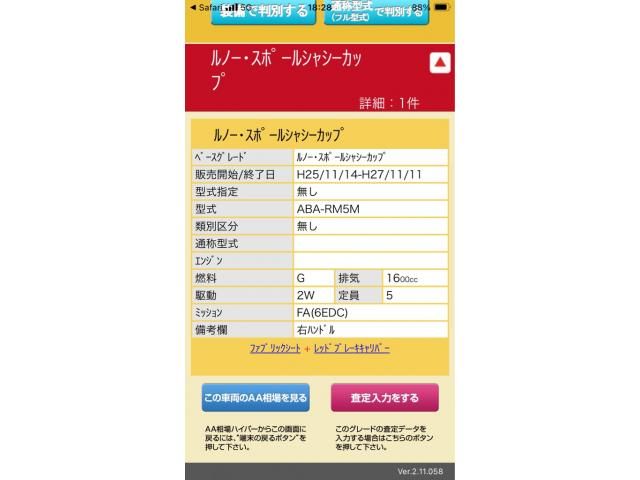The height and width of the screenshot is (480, 640).
Task: Open the レッドブレーキキャリパー link
Action: tap(352, 349)
